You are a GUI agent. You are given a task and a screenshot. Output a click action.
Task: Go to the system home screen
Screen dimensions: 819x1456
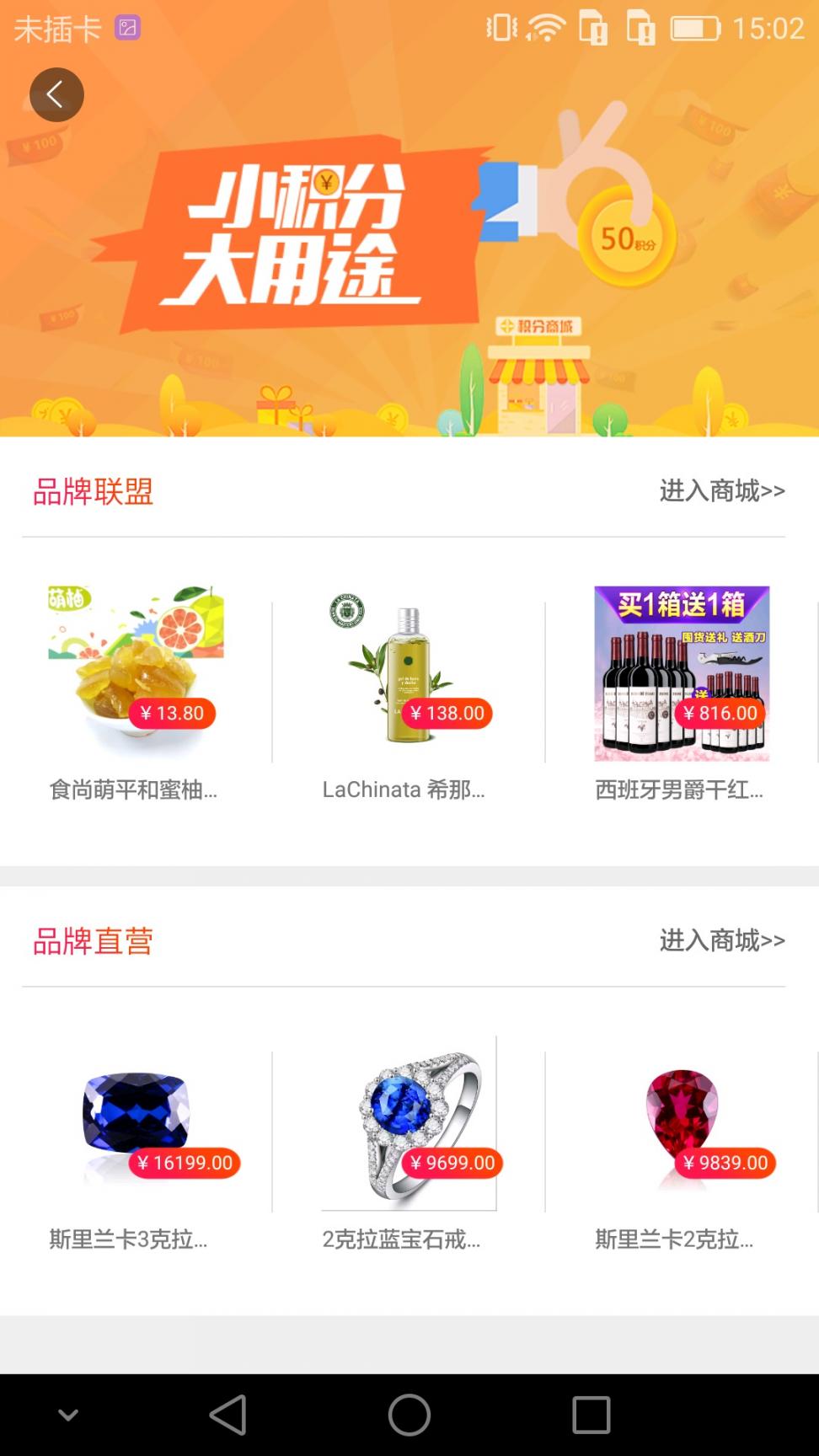(409, 1414)
